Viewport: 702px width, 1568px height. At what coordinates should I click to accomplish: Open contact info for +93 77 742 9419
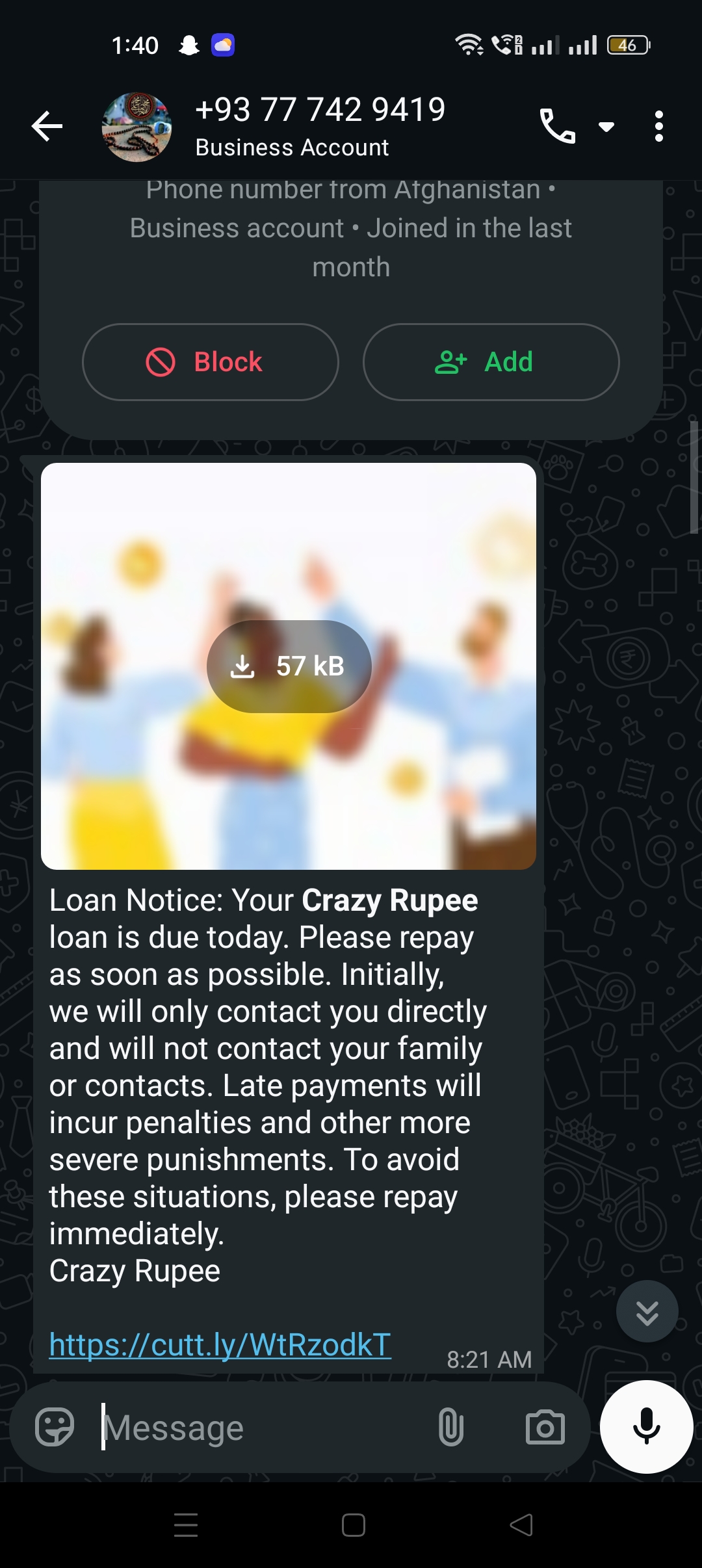pos(320,126)
